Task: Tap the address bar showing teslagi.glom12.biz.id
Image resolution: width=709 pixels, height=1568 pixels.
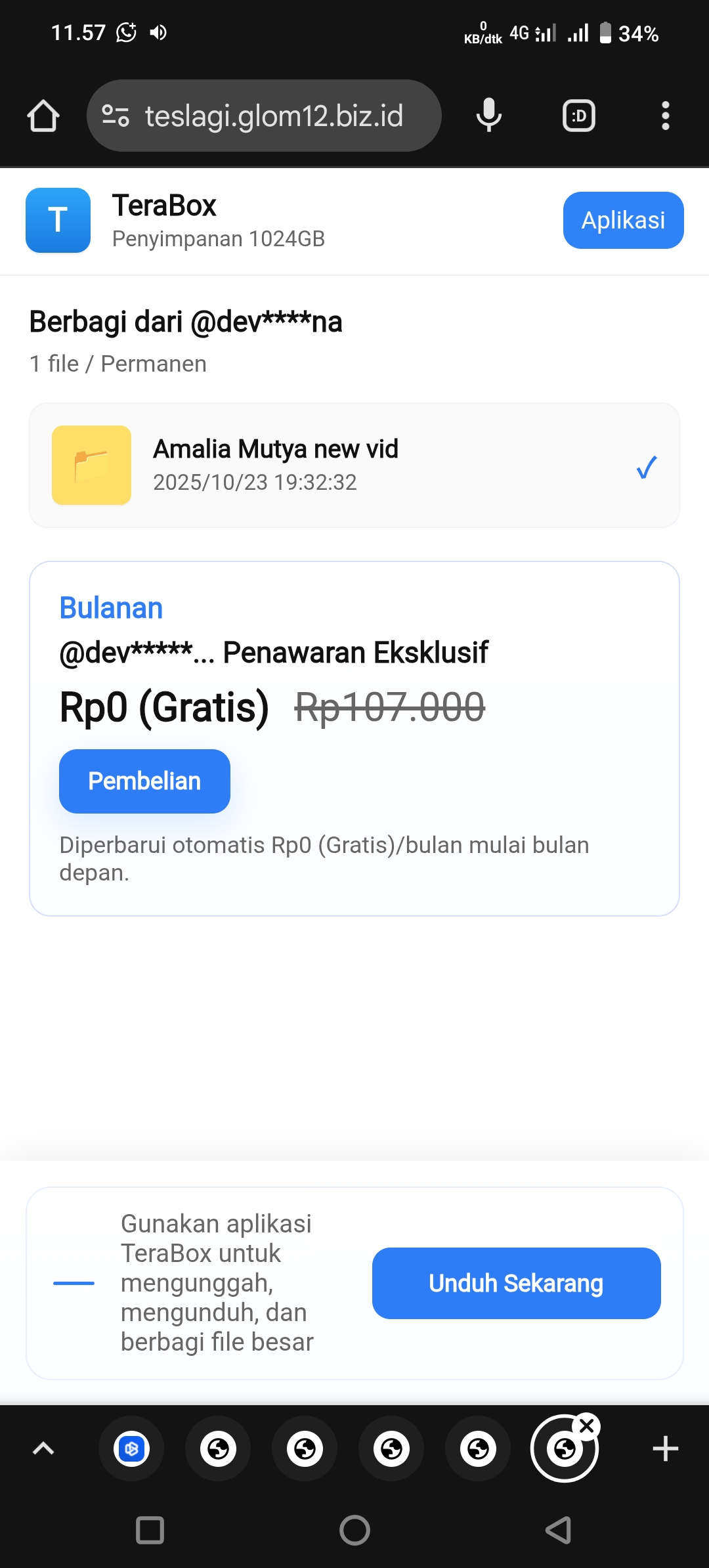Action: pyautogui.click(x=274, y=116)
